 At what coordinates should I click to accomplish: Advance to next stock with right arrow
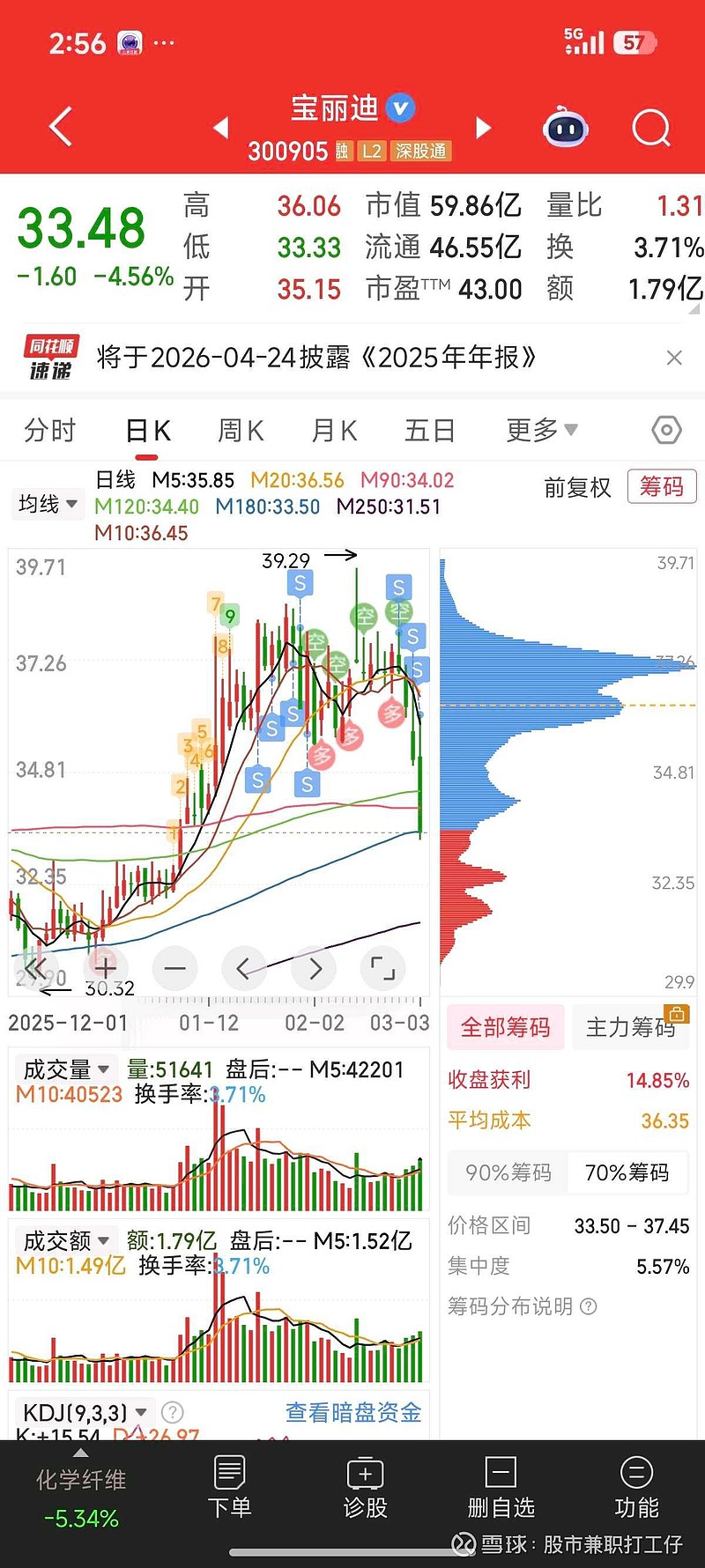(x=483, y=127)
